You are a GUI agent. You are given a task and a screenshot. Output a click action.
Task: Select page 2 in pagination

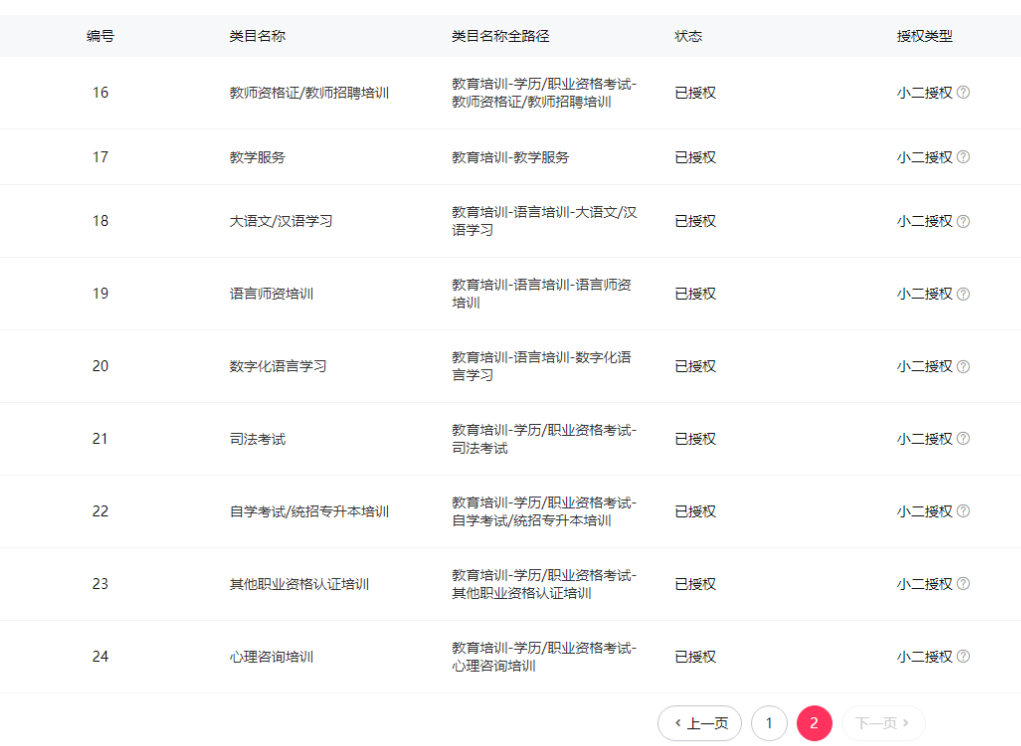[x=814, y=723]
